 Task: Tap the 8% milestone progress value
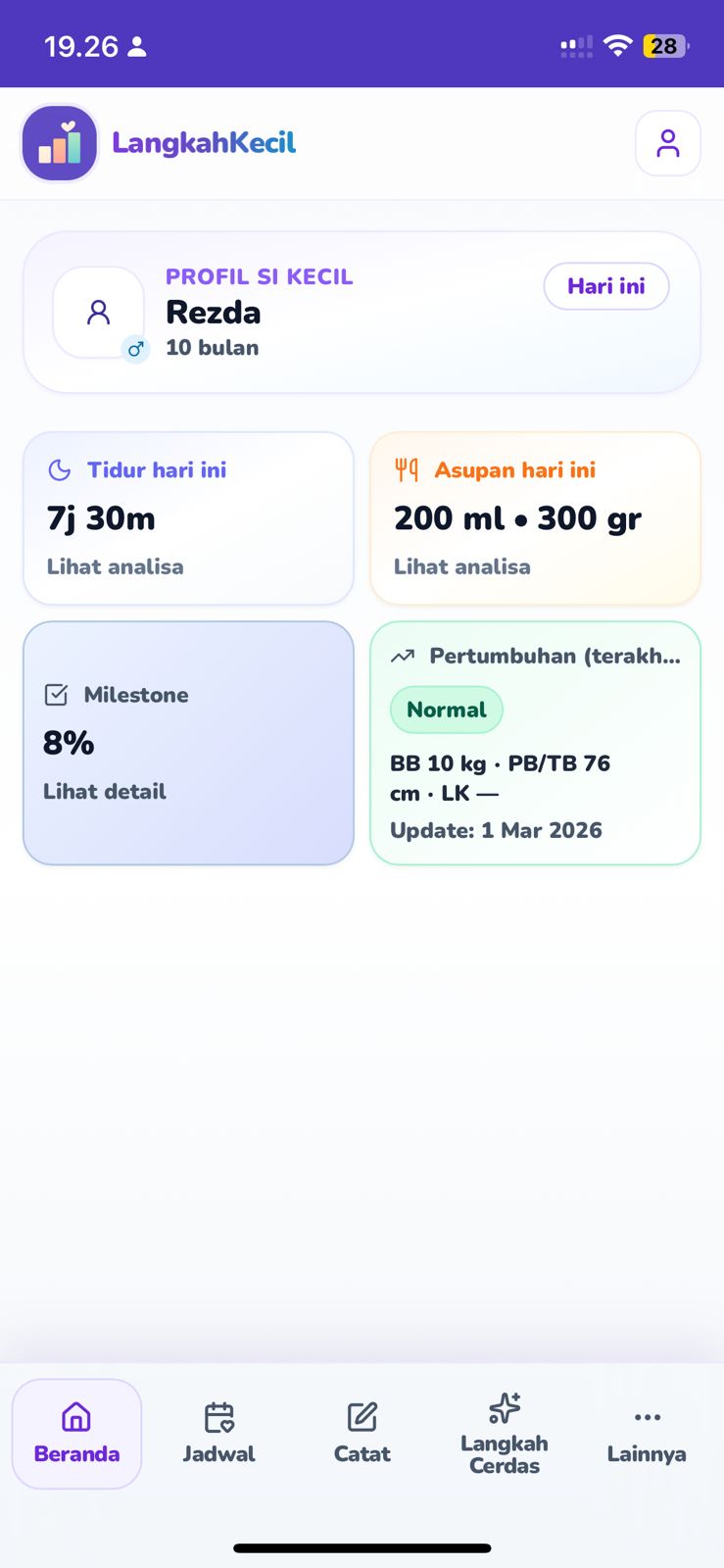coord(67,743)
